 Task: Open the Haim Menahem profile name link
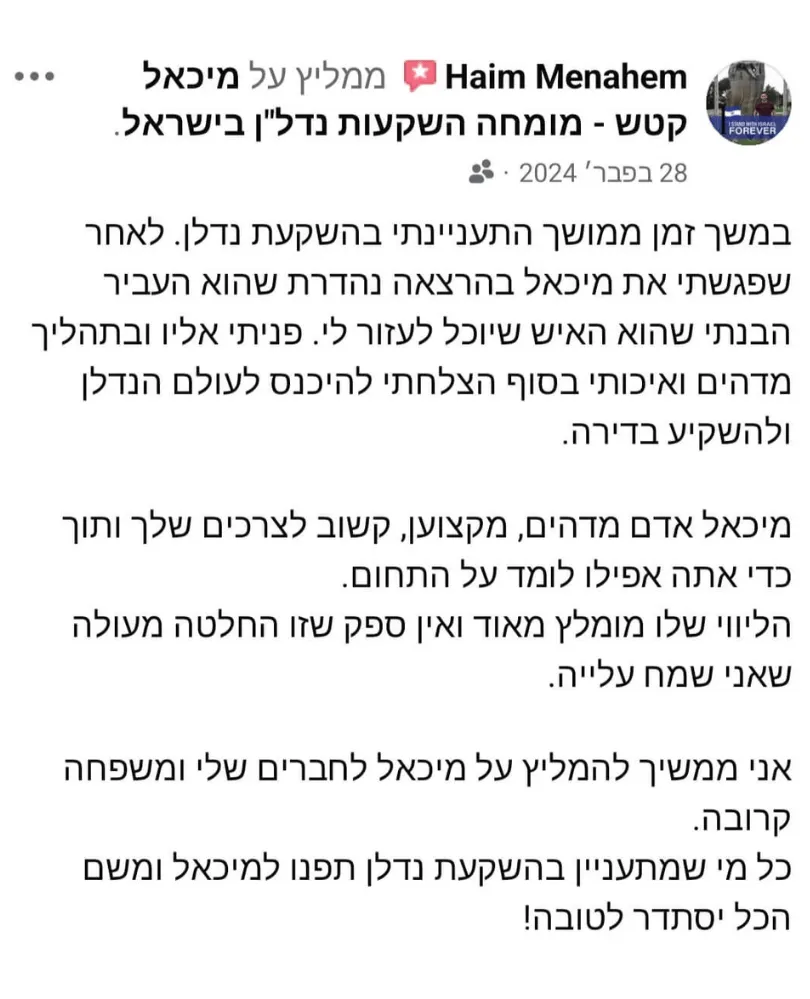[x=565, y=77]
